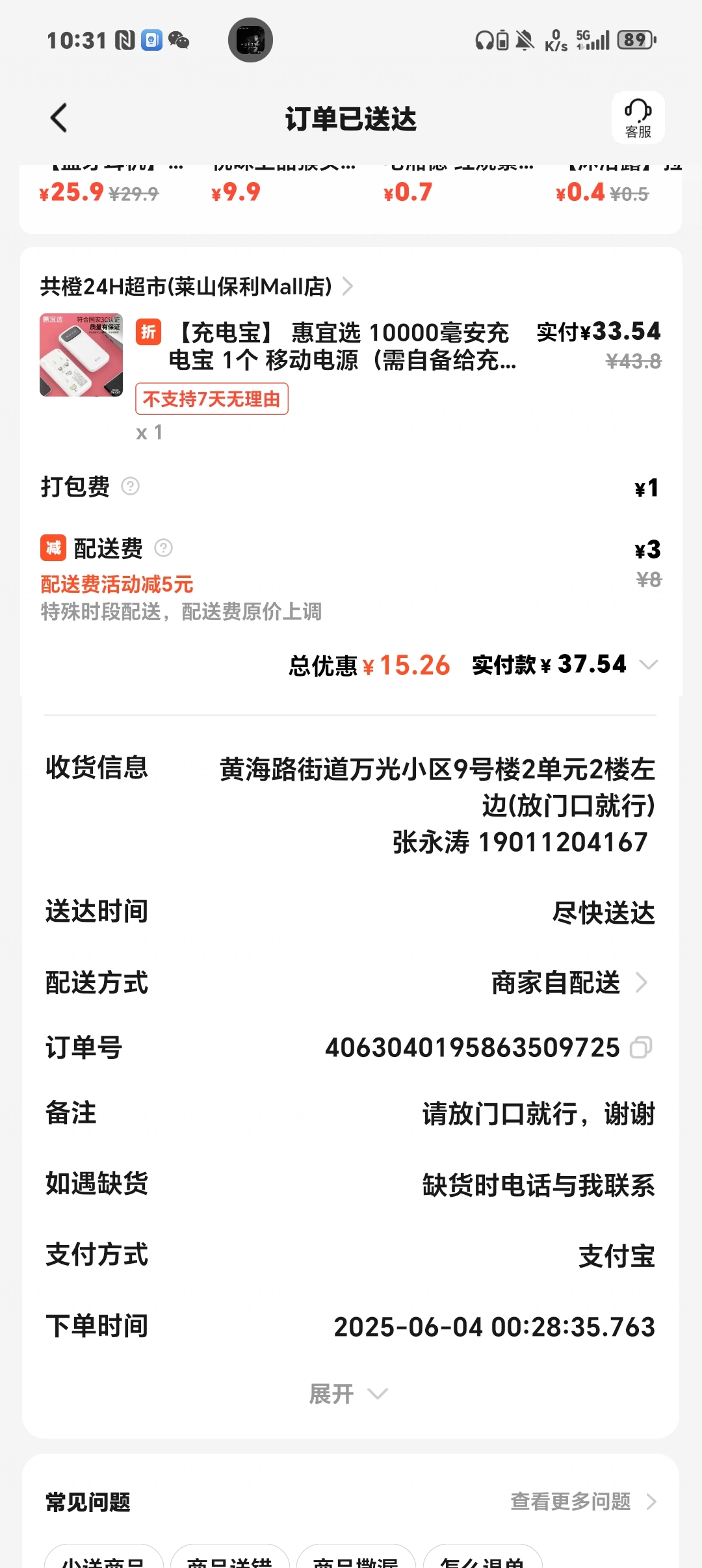The image size is (702, 1568).
Task: Show help info for 打包费
Action: pos(131,486)
